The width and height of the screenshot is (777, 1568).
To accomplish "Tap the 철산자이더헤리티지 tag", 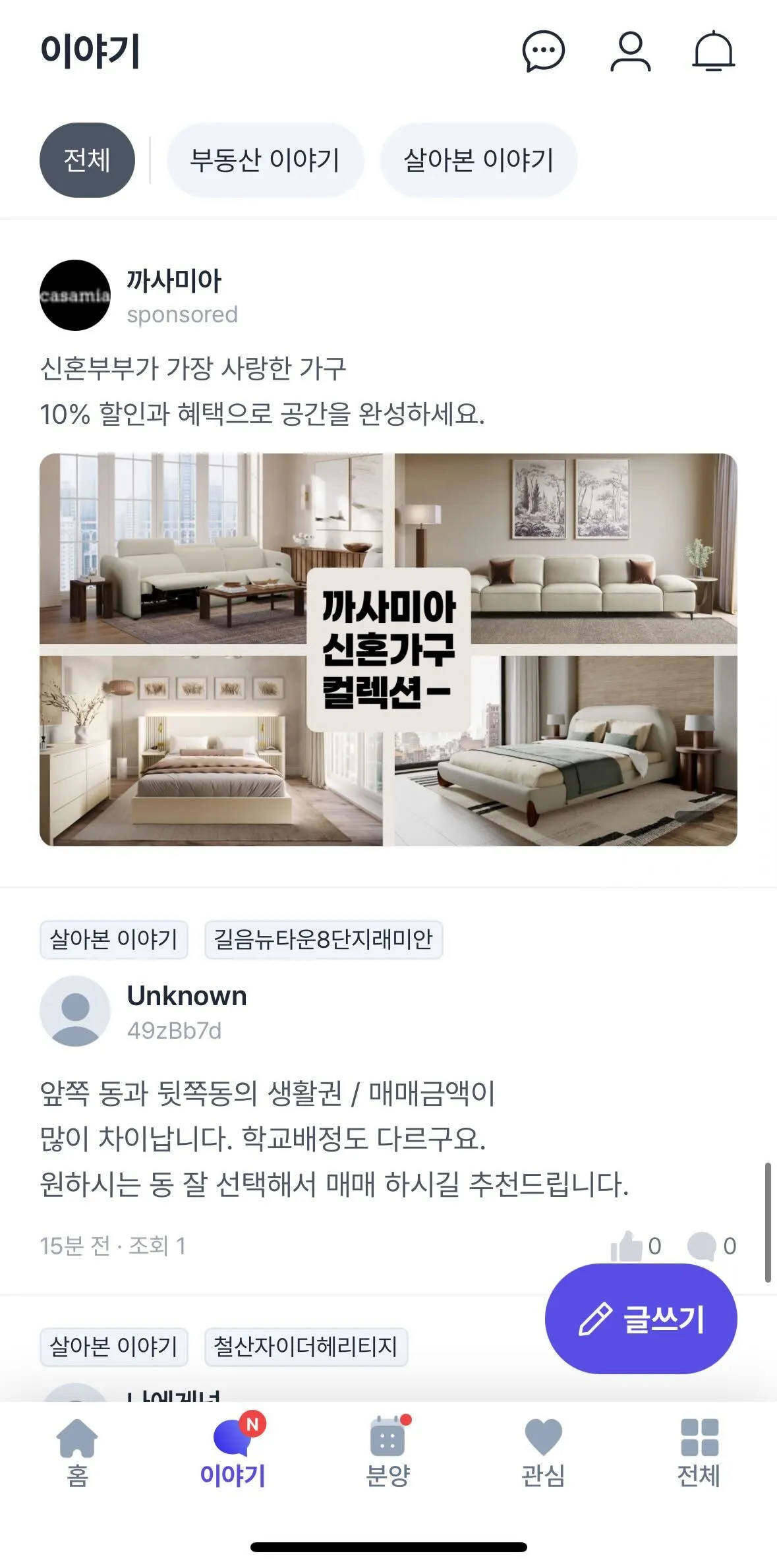I will click(x=306, y=1347).
